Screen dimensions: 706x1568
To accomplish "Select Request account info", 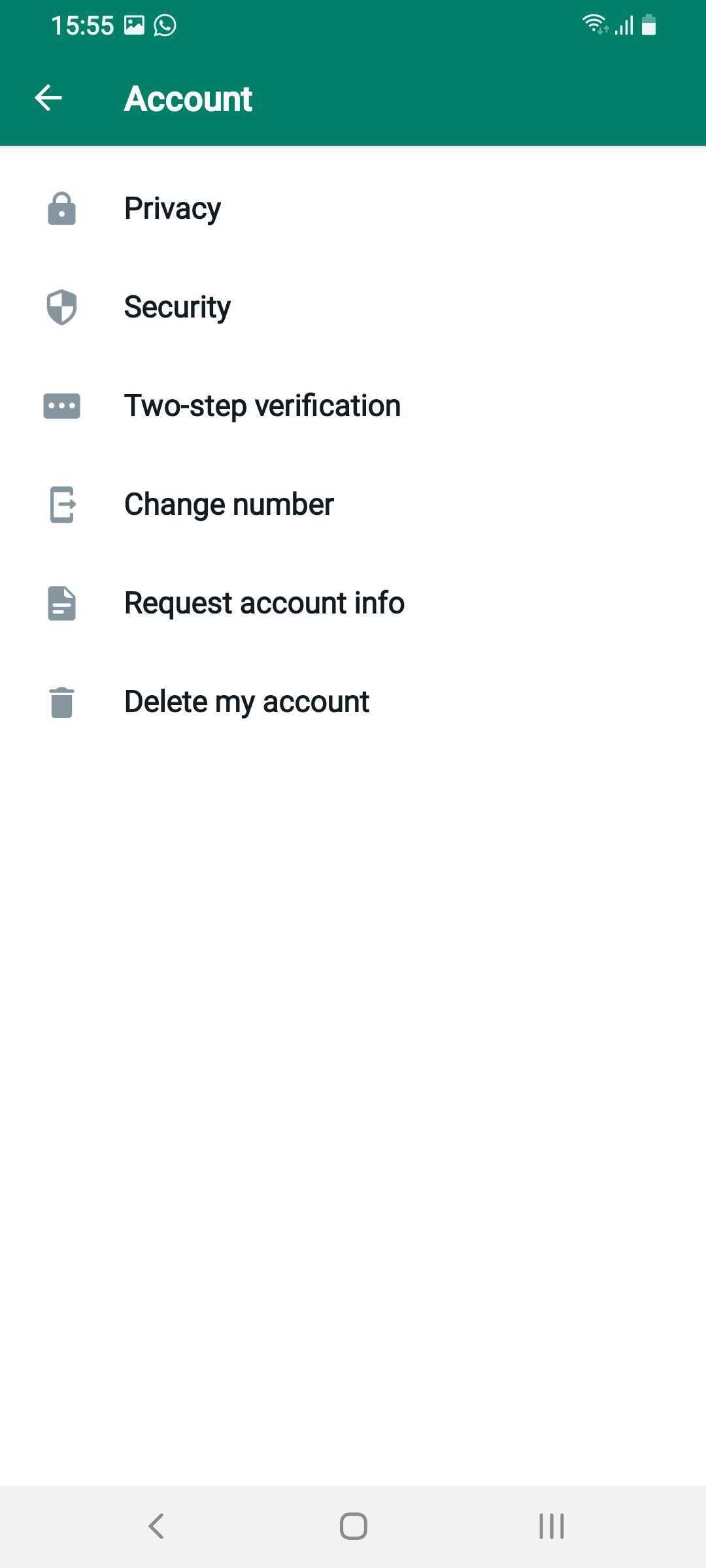I will (263, 602).
